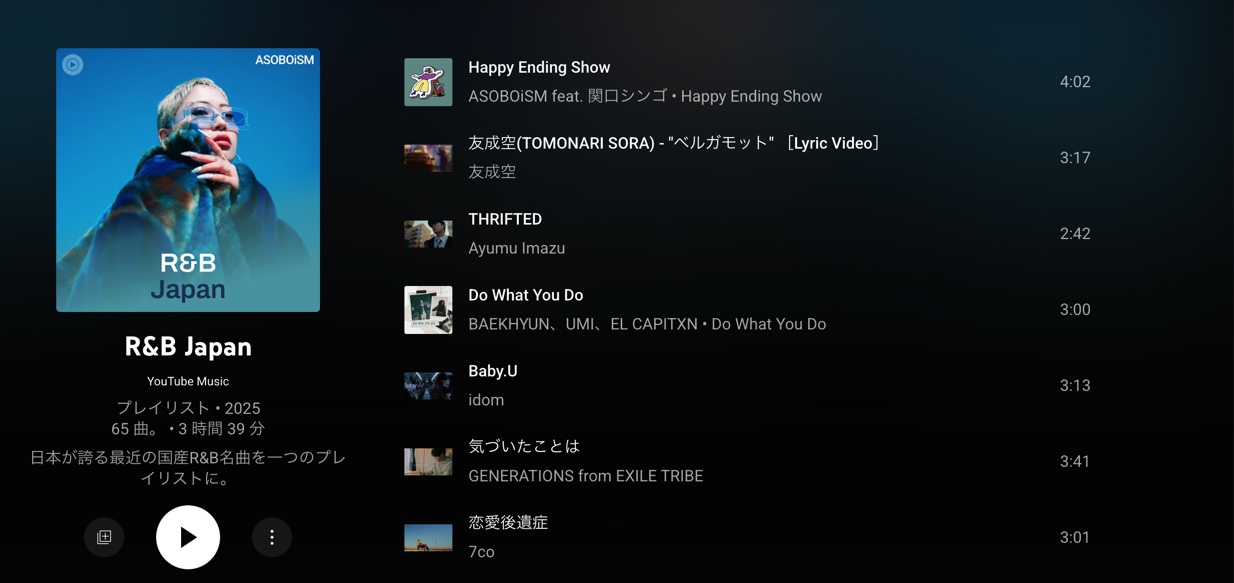Play Happy Ending Show by ASOBOiSM

click(x=539, y=68)
